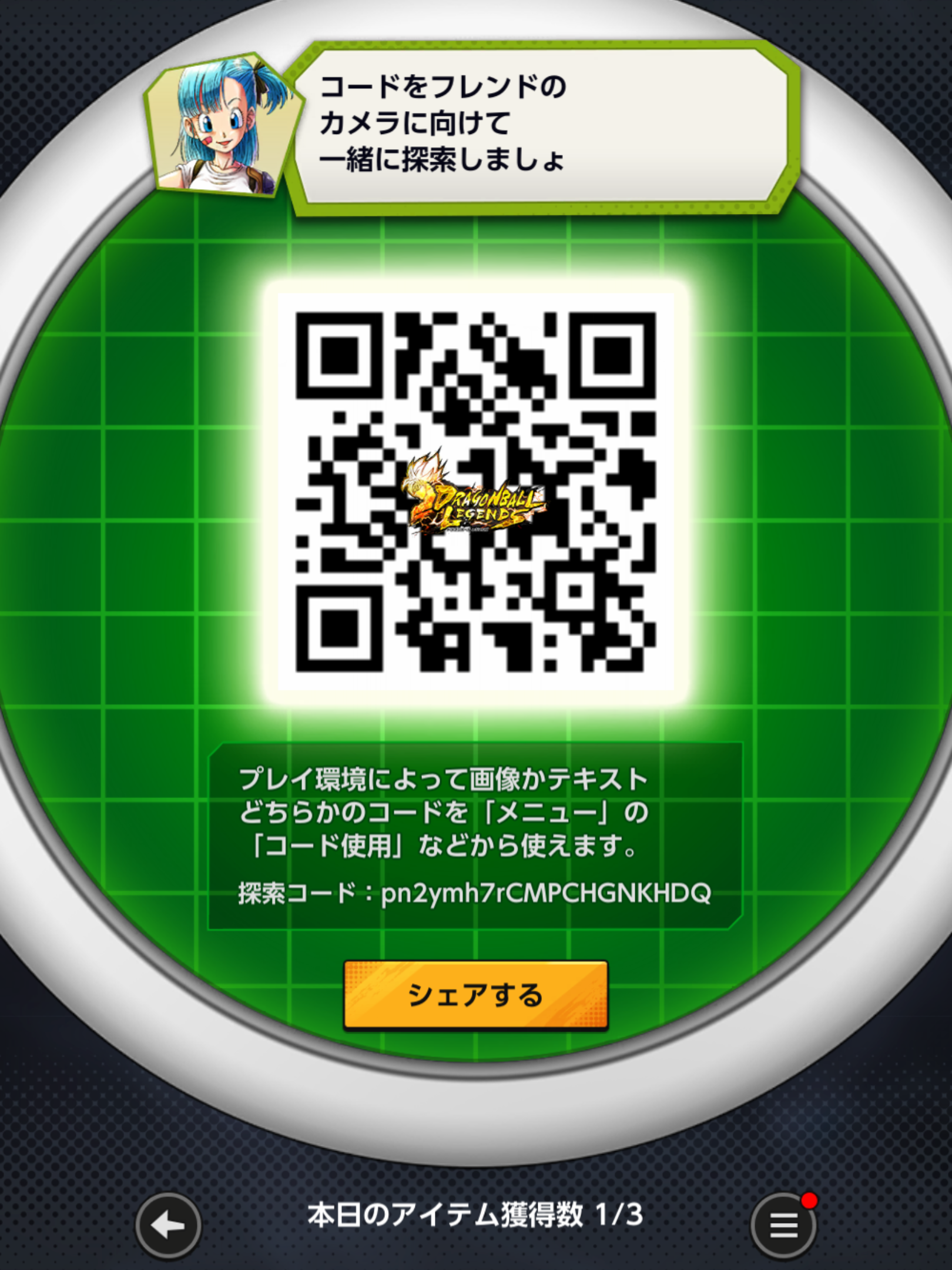Go back using the arrow button
This screenshot has width=952, height=1270.
(x=168, y=1226)
